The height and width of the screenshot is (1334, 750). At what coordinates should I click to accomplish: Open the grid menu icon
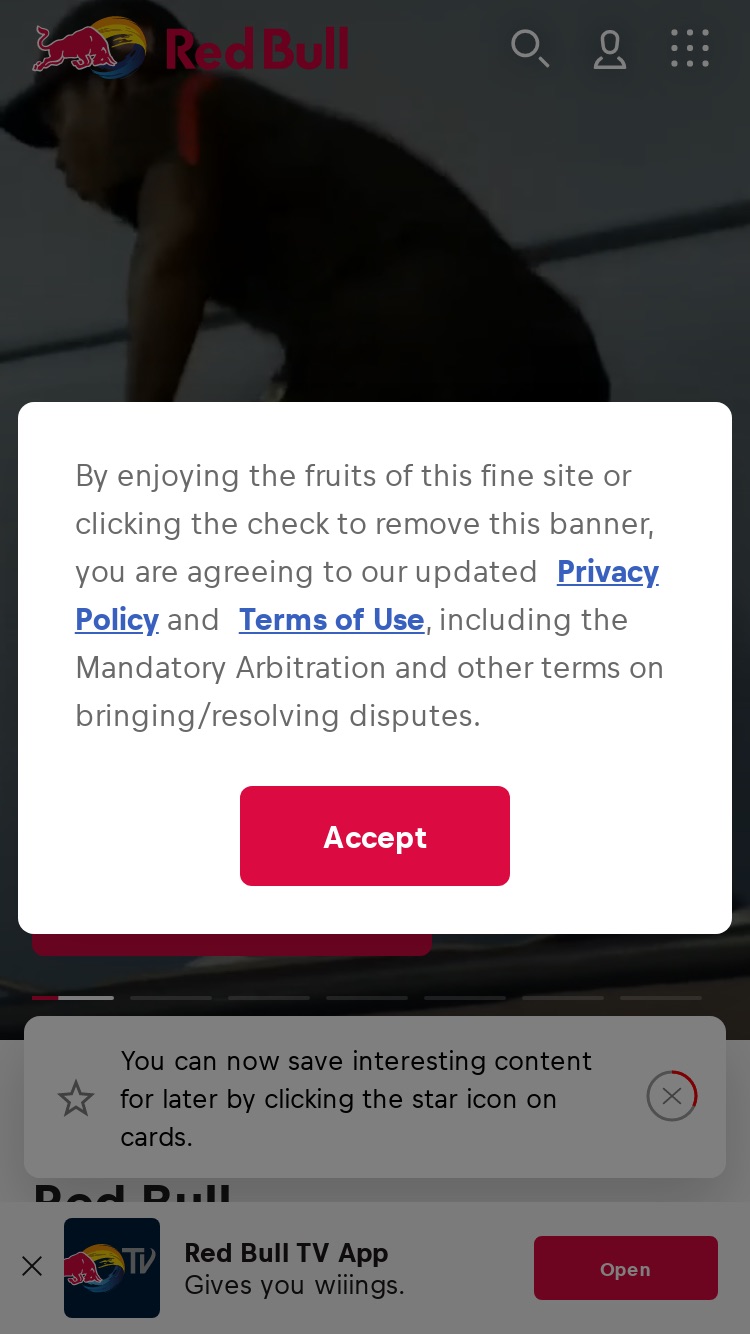point(690,48)
